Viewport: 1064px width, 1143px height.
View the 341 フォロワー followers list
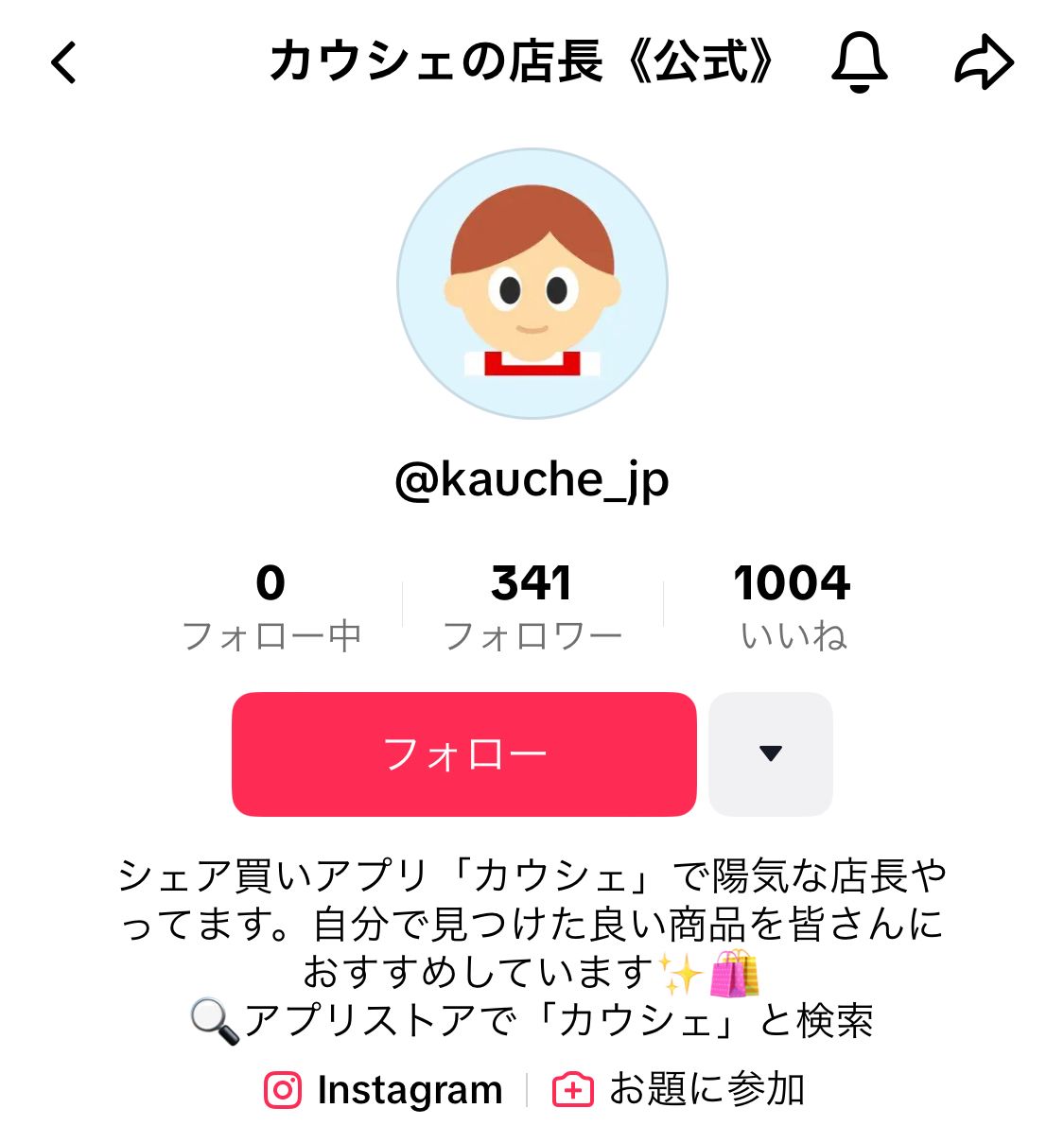(x=532, y=607)
